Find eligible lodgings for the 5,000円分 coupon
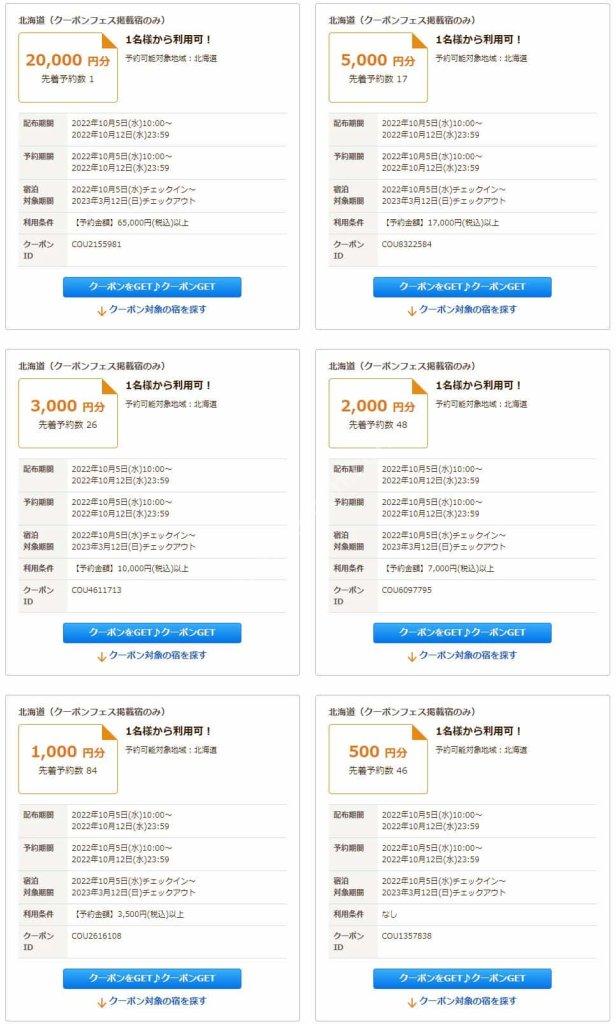The width and height of the screenshot is (616, 1024). [462, 310]
